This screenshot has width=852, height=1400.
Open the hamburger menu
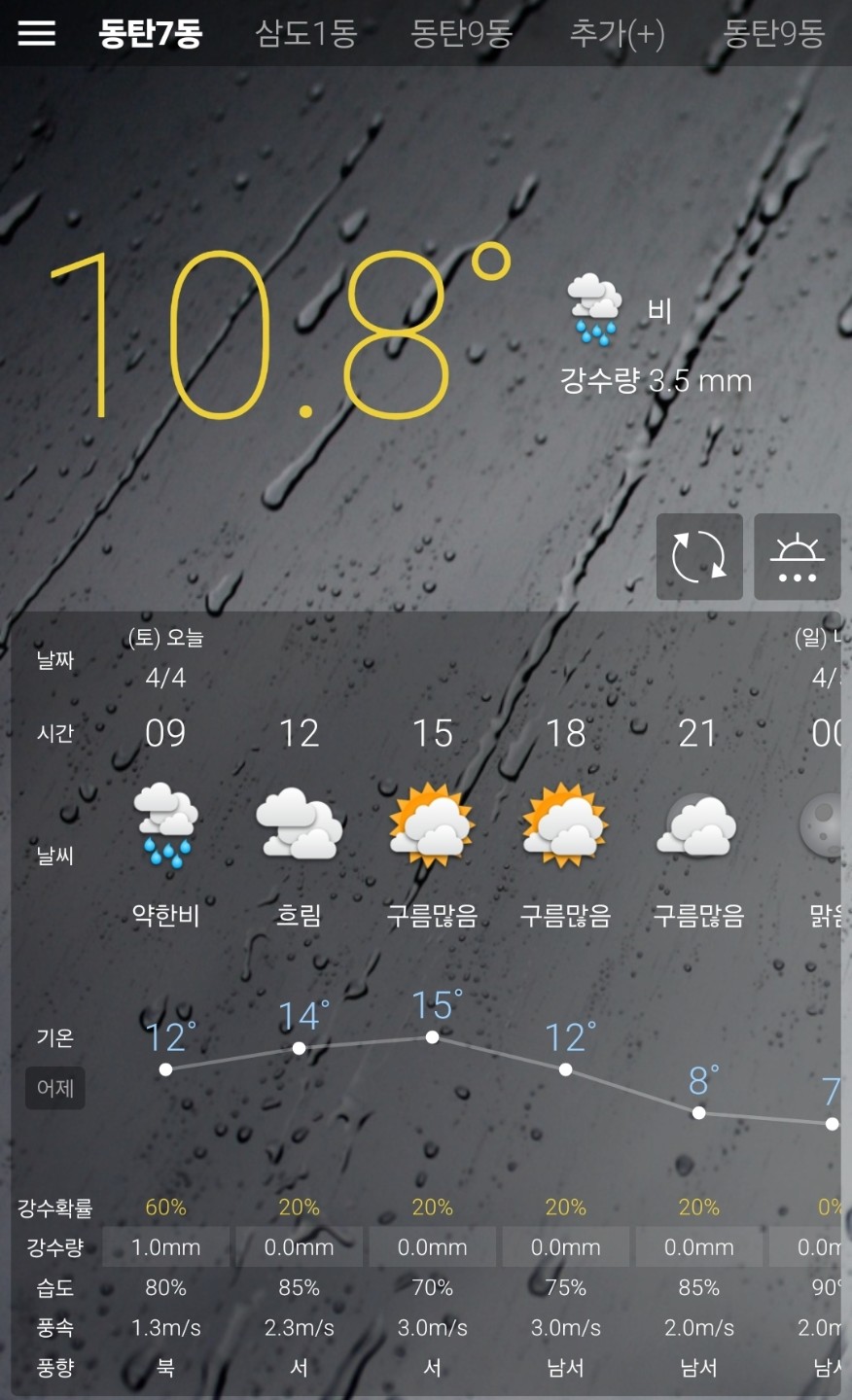[37, 33]
